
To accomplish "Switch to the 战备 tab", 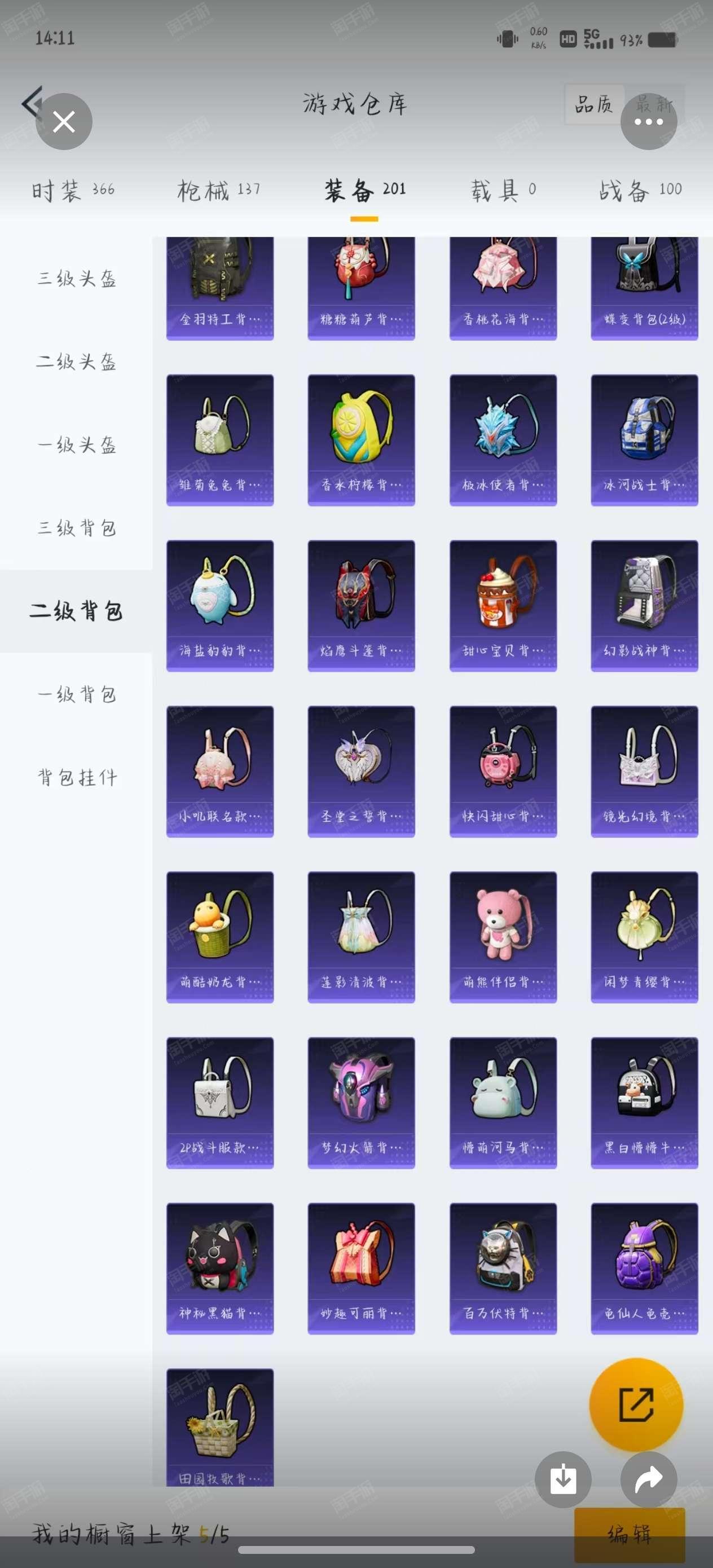I will point(641,191).
